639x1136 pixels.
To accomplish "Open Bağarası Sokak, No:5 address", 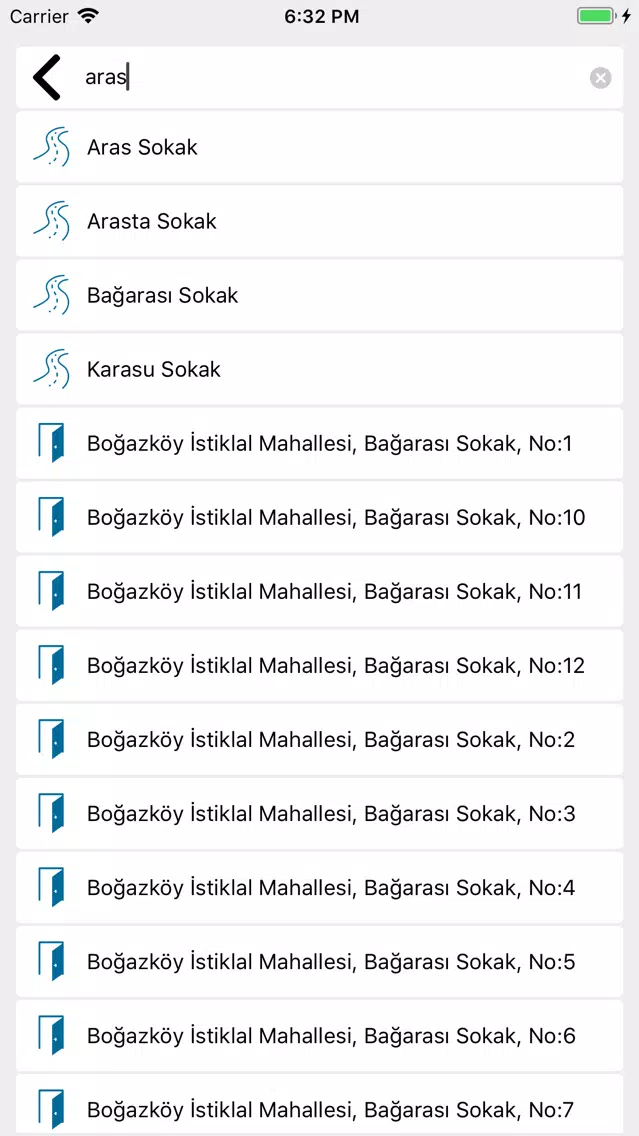I will coord(320,961).
